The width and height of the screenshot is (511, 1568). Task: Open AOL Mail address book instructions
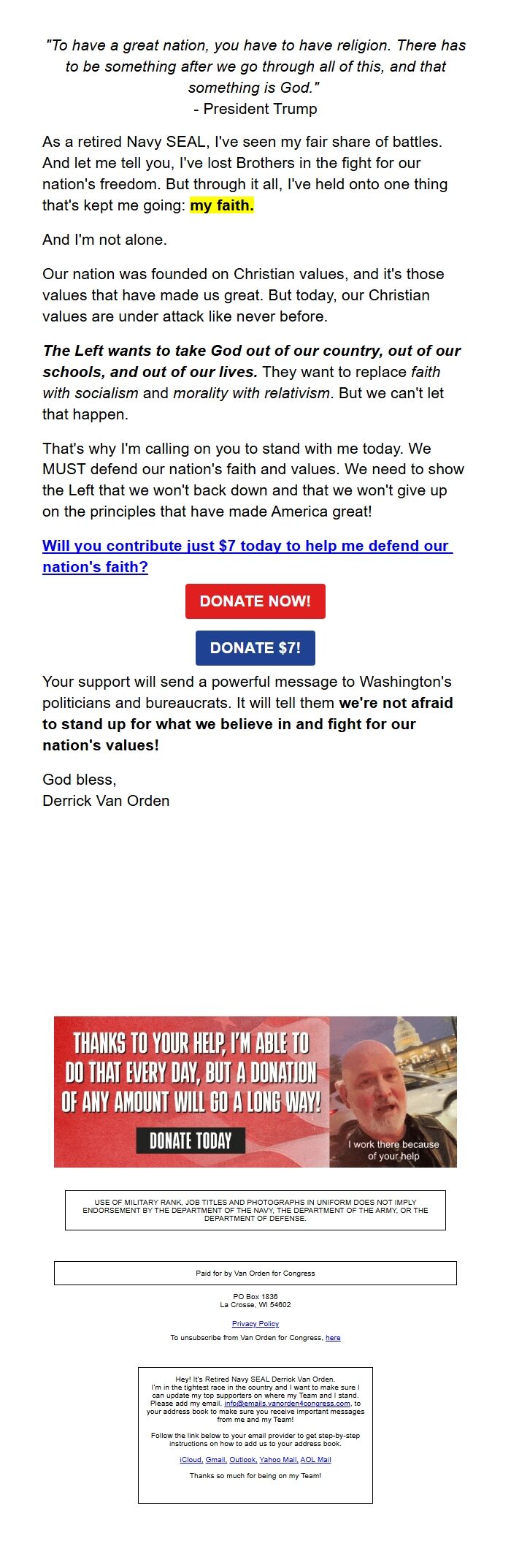pyautogui.click(x=315, y=1460)
